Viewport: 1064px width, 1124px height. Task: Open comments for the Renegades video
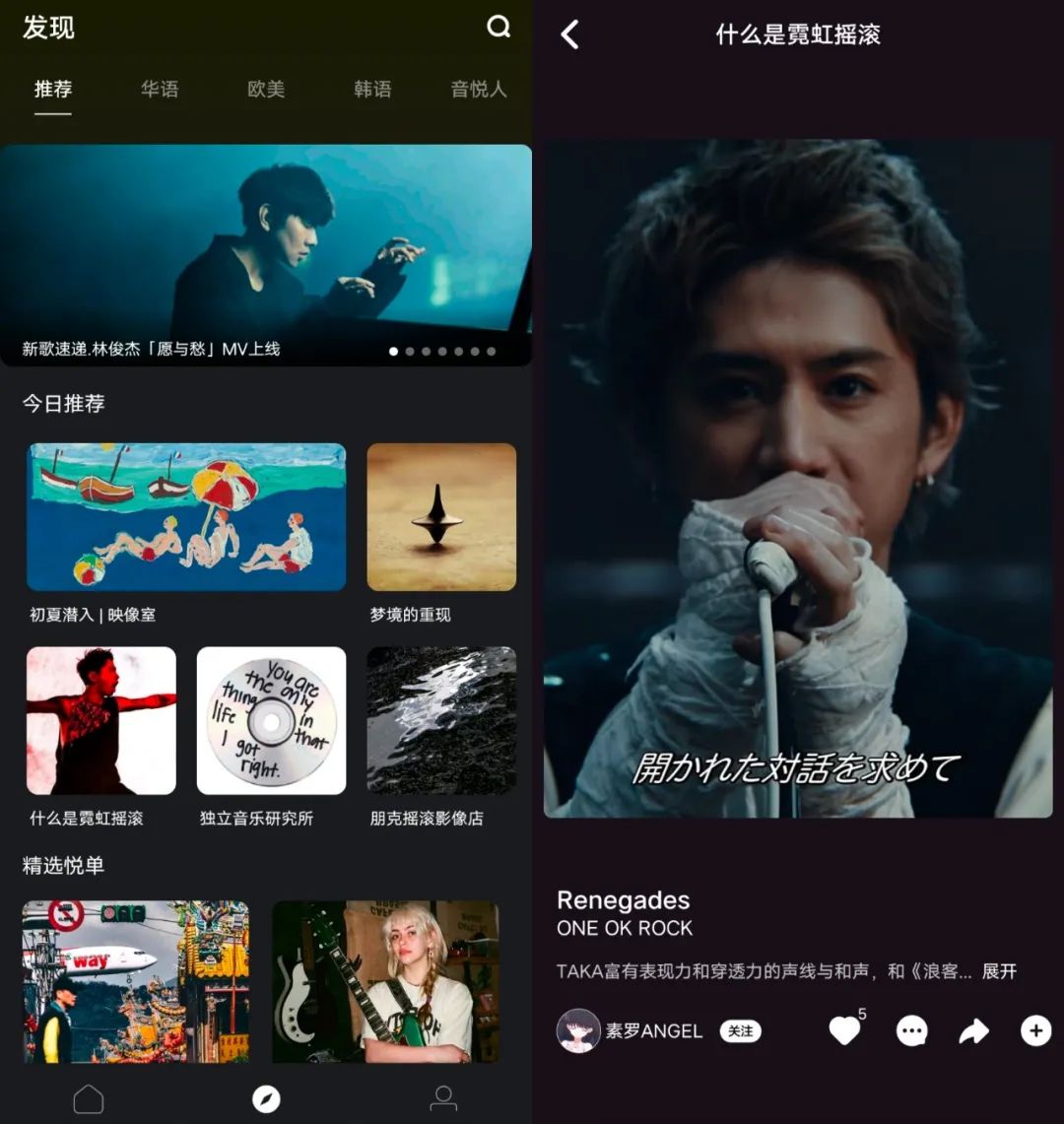(911, 1031)
